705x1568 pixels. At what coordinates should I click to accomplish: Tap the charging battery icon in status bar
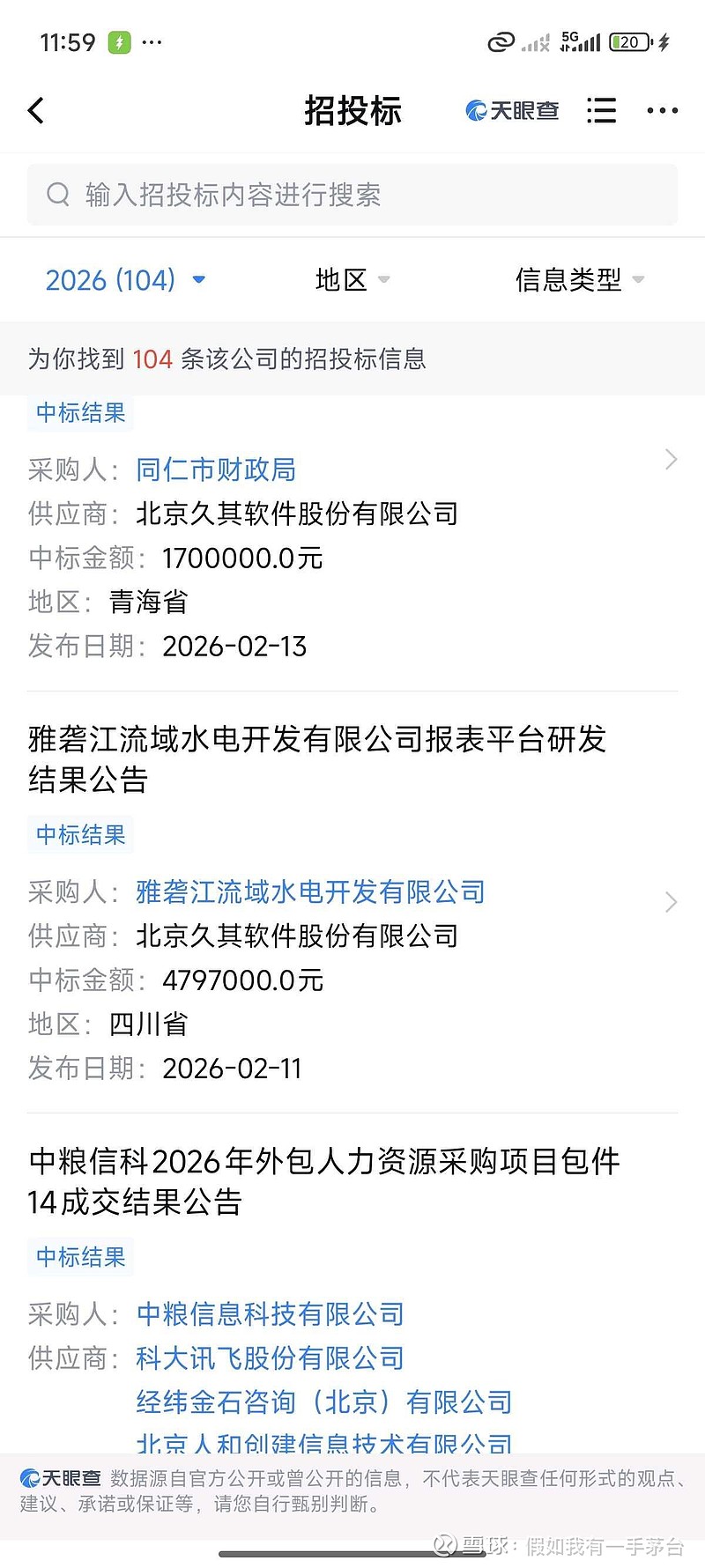630,41
